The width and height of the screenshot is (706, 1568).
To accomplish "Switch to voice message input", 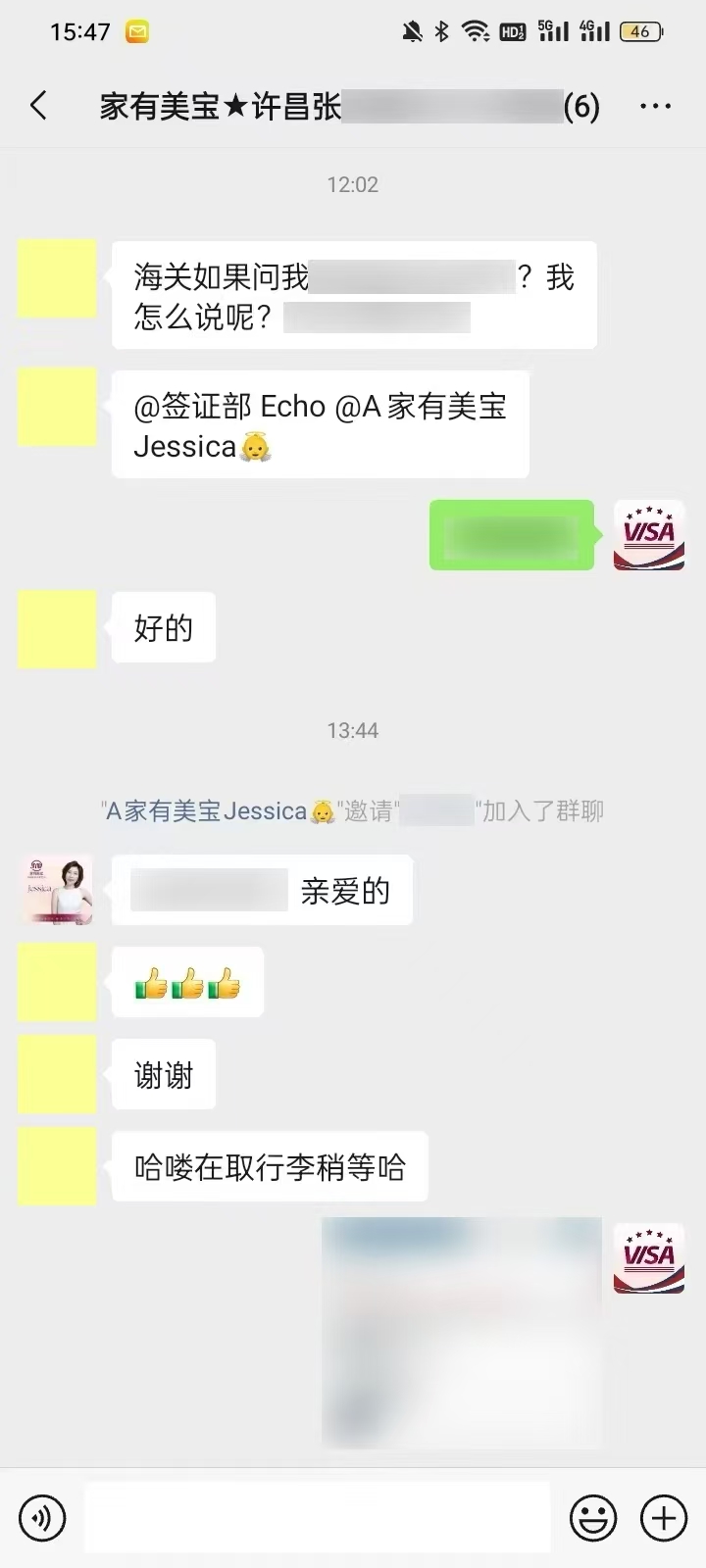I will coord(42,1518).
